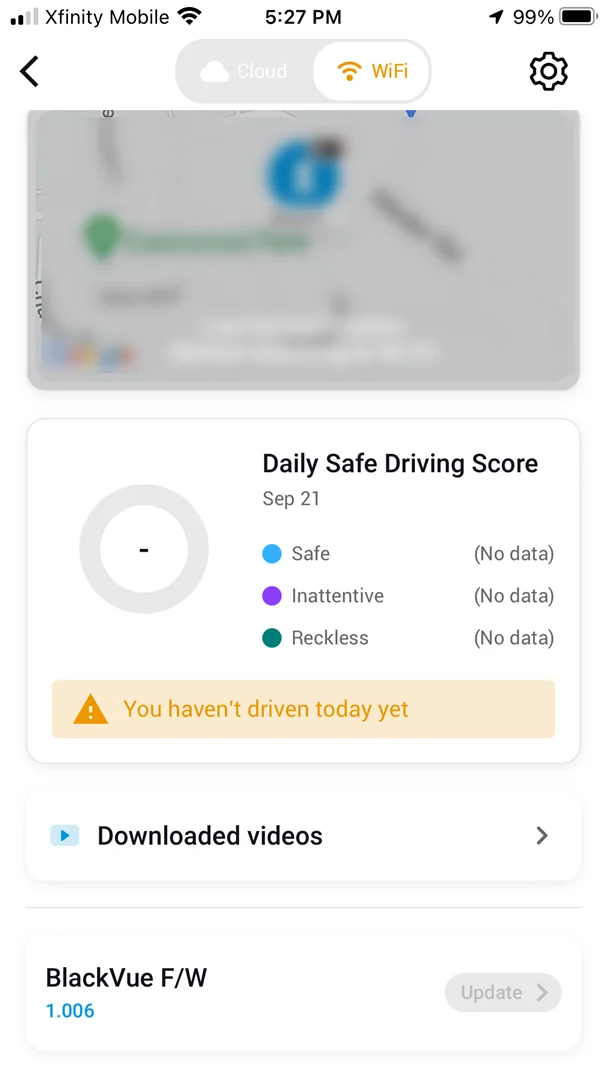The image size is (607, 1080).
Task: Open the blurred map card
Action: coord(303,248)
